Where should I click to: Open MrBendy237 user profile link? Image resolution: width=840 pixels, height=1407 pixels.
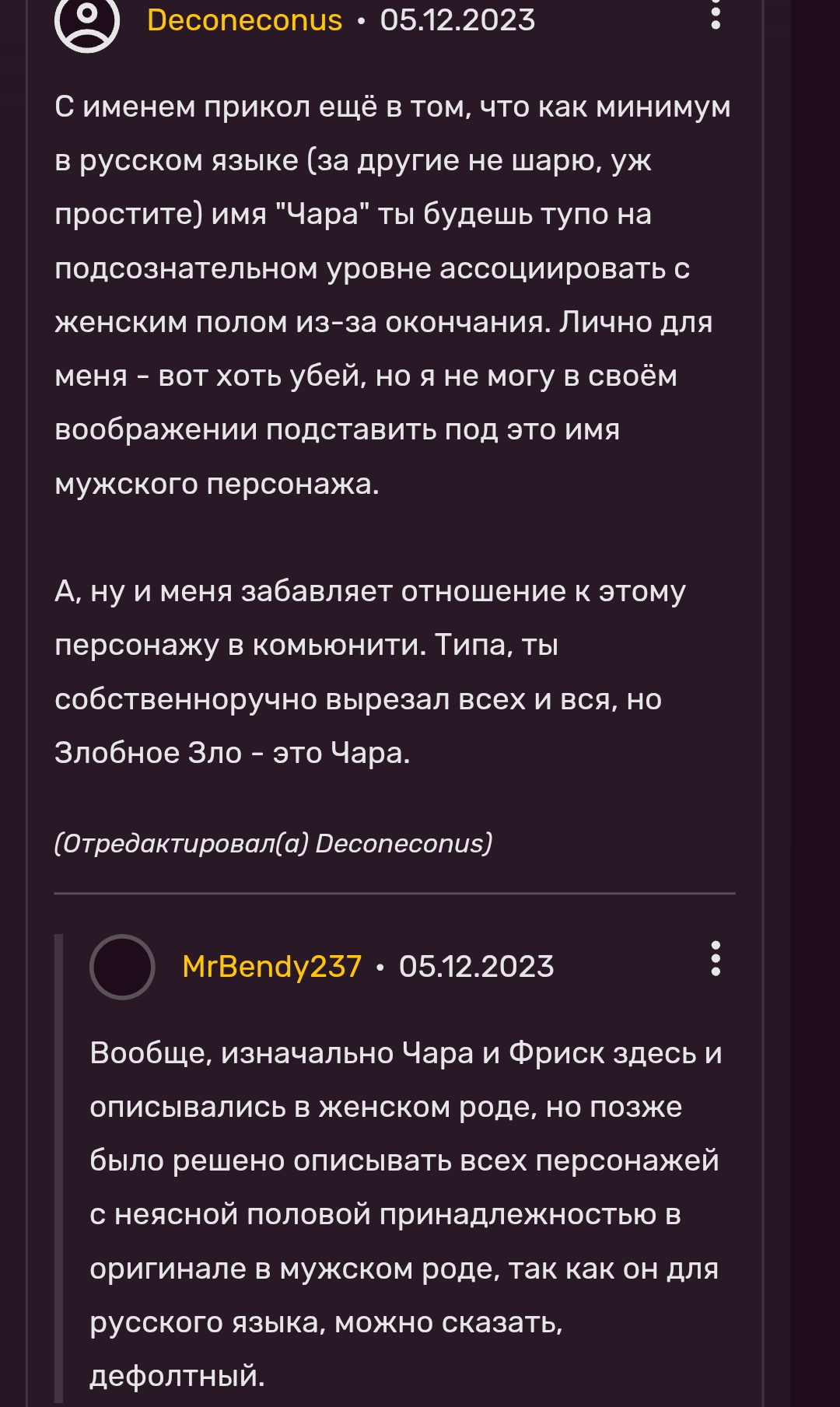click(271, 966)
